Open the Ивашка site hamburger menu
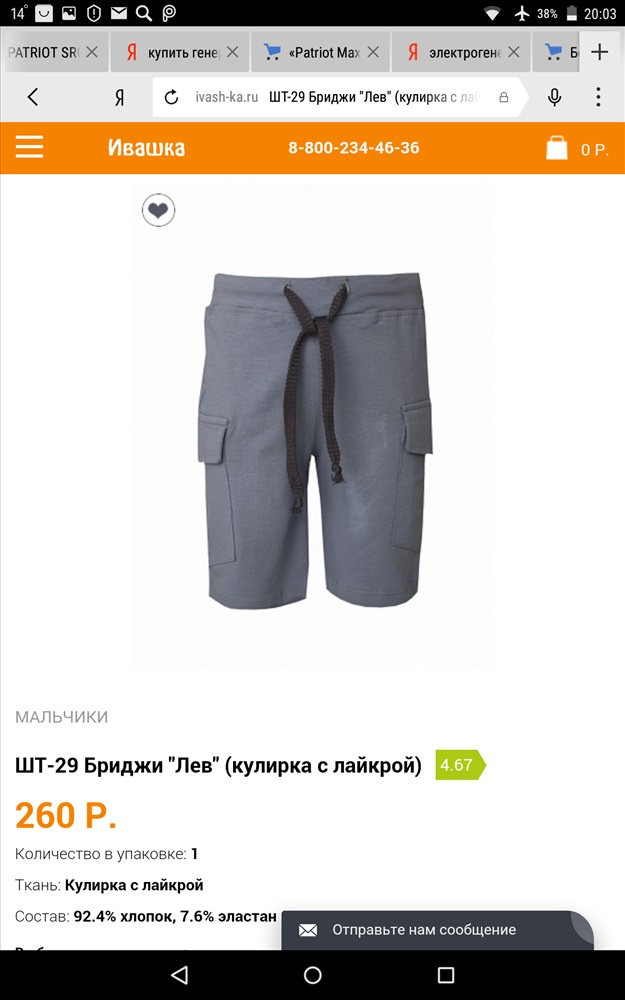Viewport: 625px width, 1000px height. pos(29,147)
